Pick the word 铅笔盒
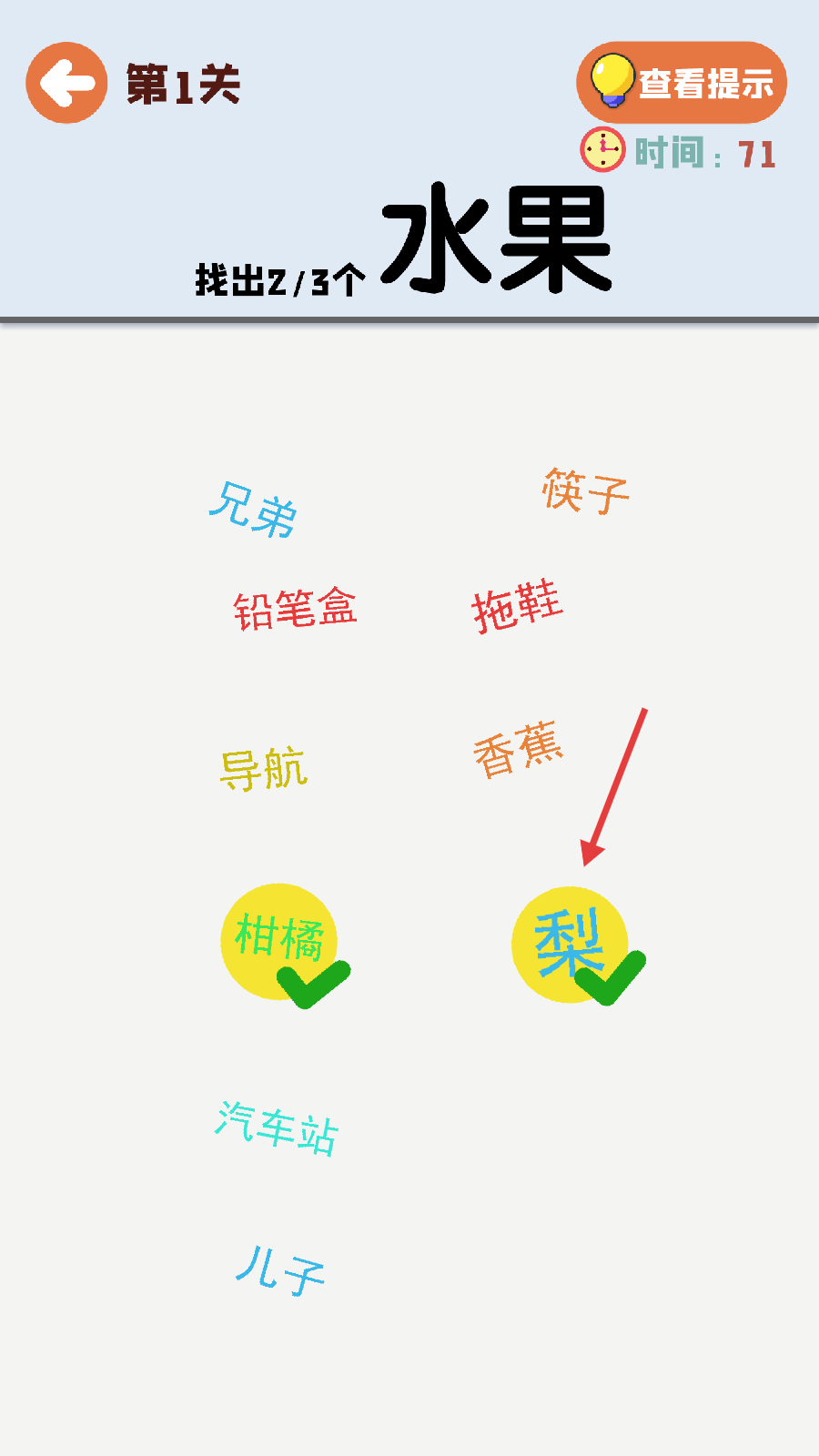Viewport: 819px width, 1456px height. [295, 609]
